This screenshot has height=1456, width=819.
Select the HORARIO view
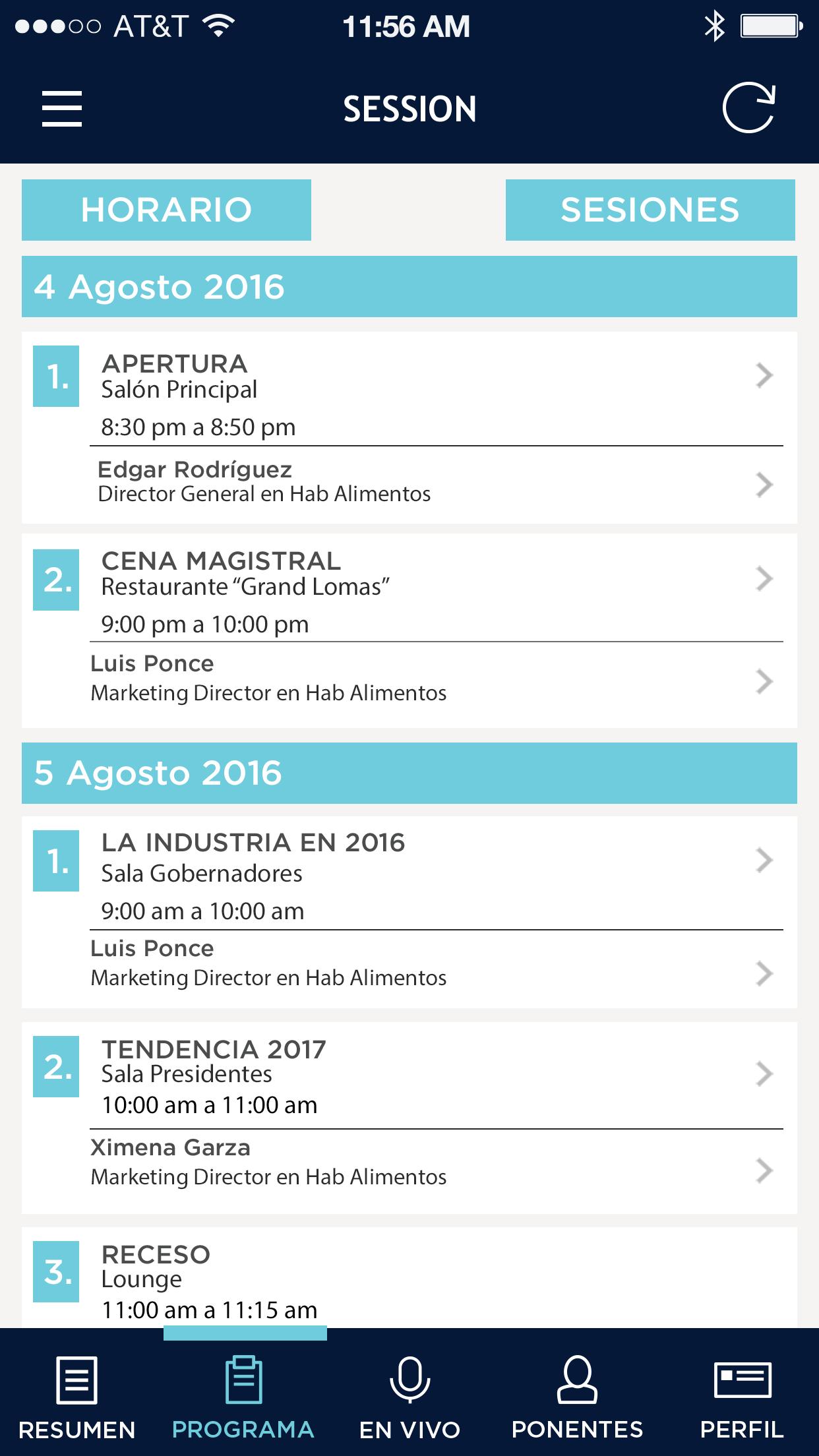(166, 210)
